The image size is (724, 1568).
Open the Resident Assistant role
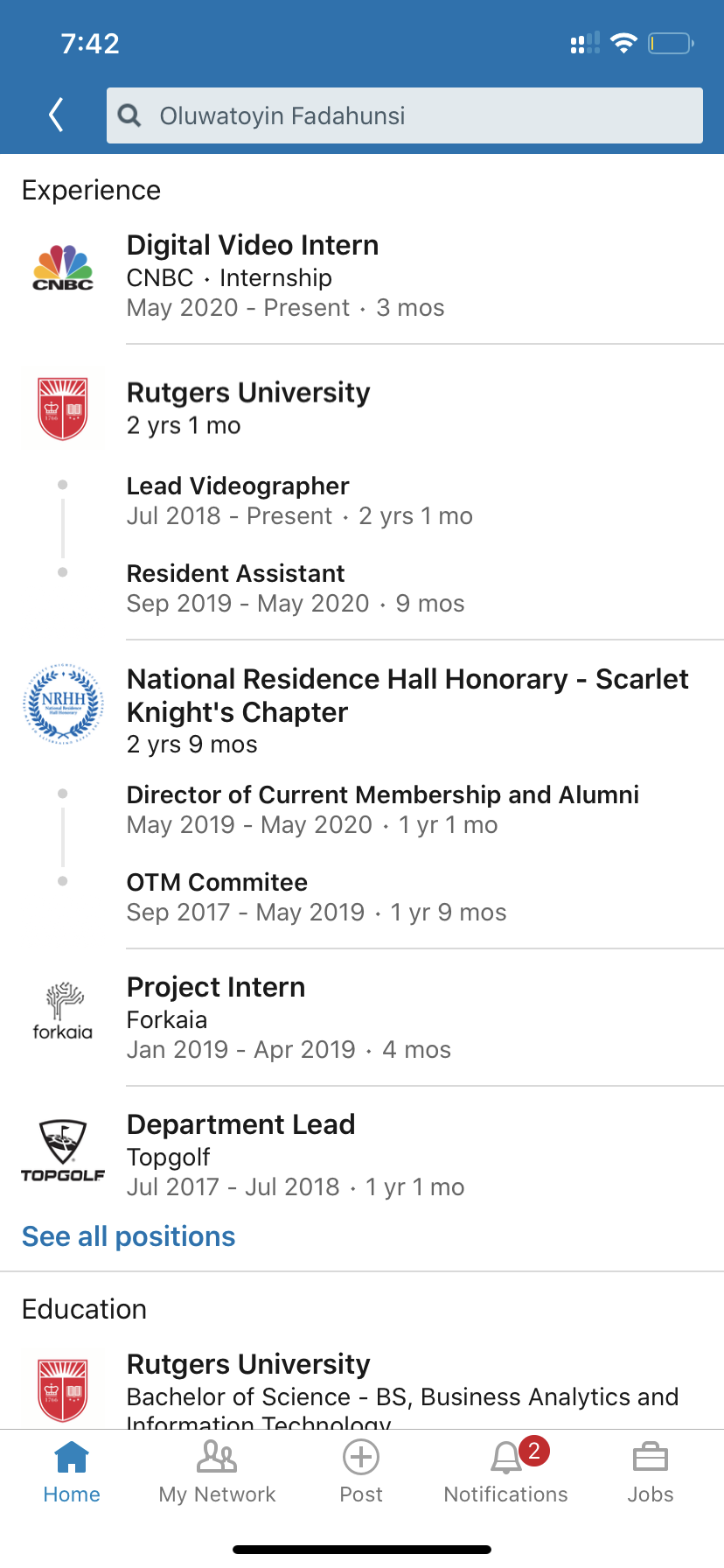coord(235,574)
